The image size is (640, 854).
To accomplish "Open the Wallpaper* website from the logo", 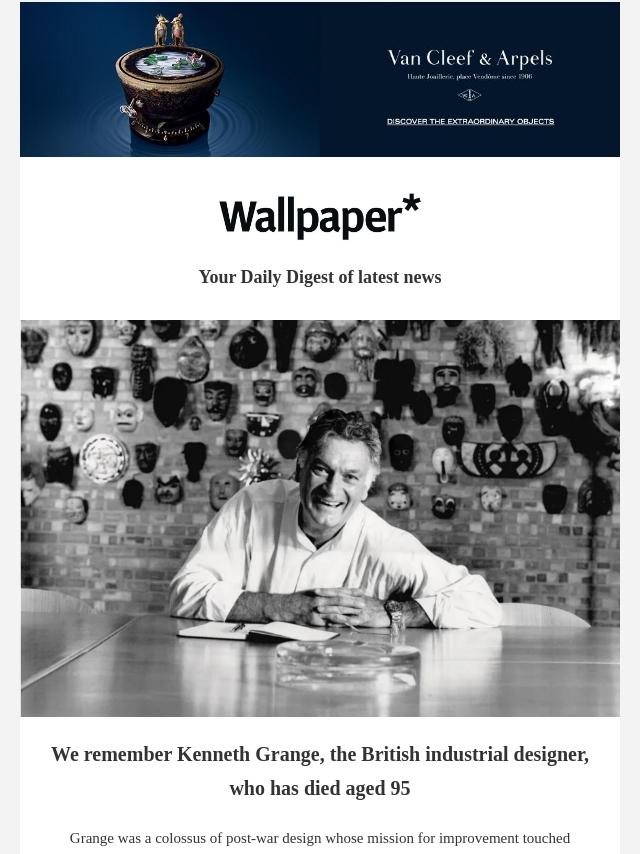I will (320, 217).
